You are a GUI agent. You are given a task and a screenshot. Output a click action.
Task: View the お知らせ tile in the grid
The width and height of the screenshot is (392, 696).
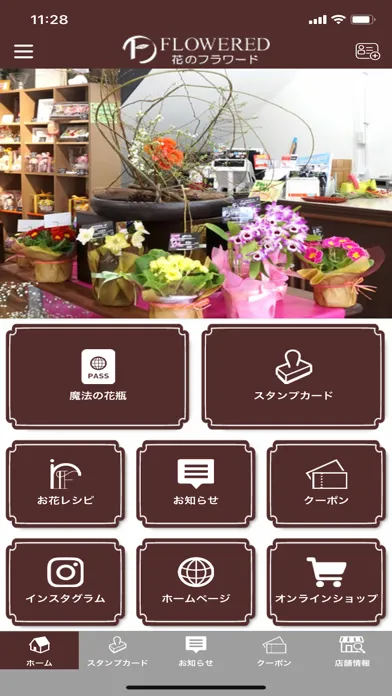[x=196, y=484]
